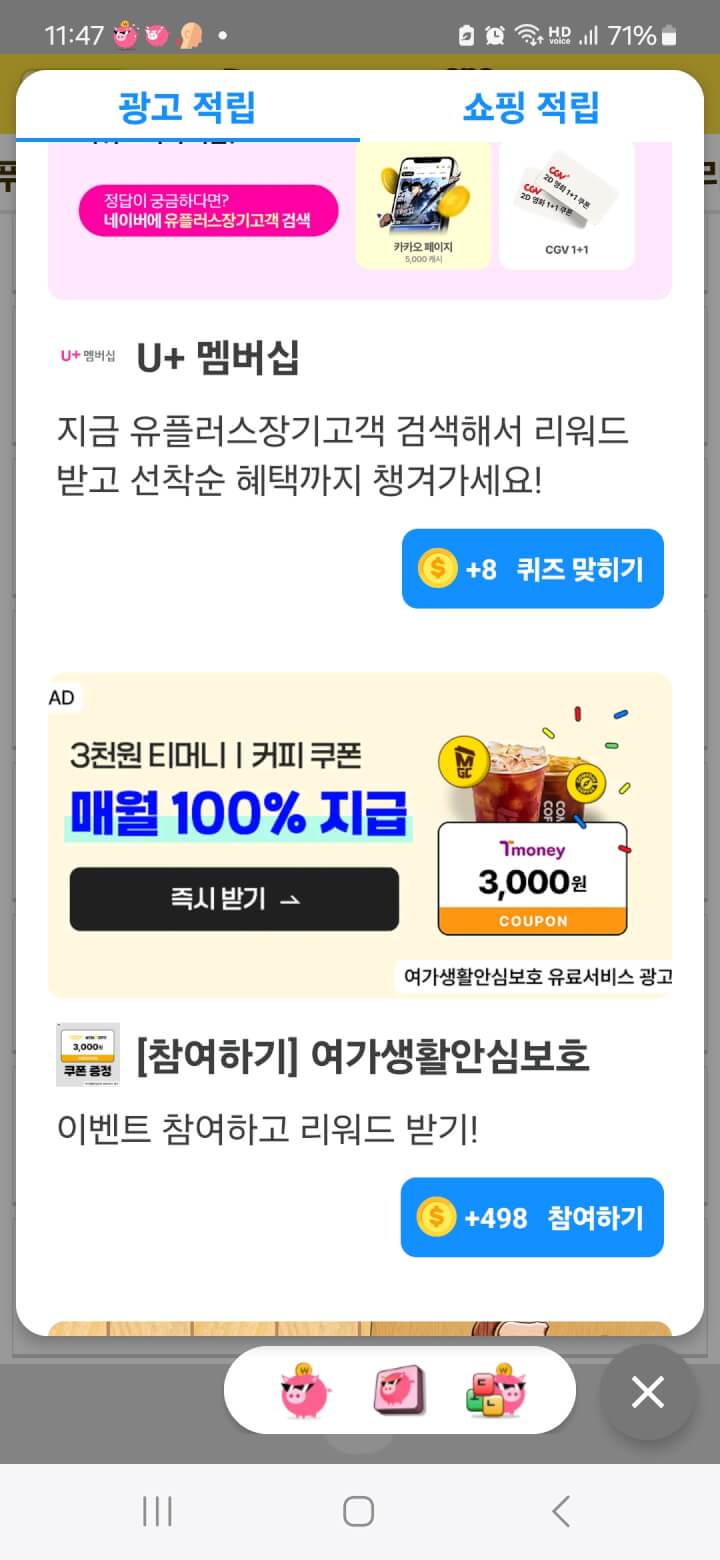Open the pig with letter blocks icon

click(496, 1392)
